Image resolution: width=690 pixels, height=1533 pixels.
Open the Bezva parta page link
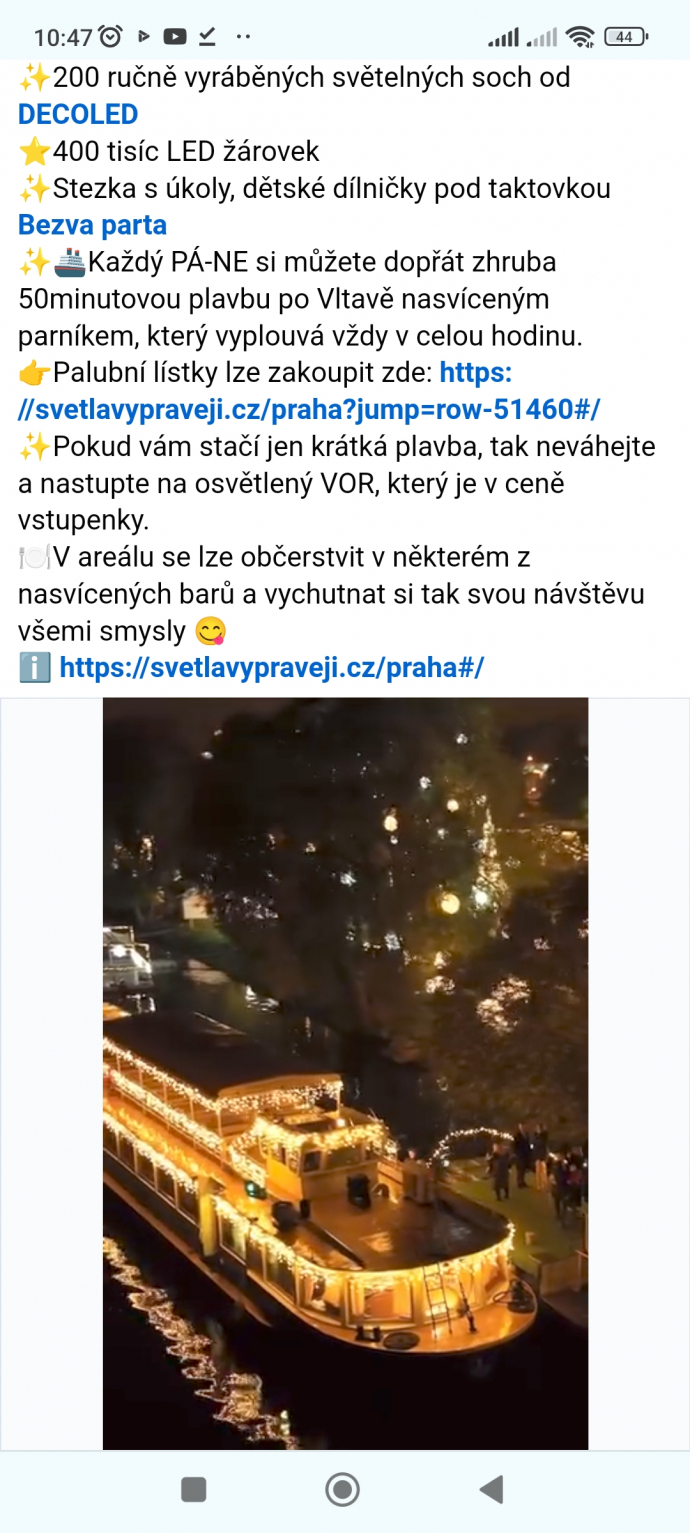[92, 225]
